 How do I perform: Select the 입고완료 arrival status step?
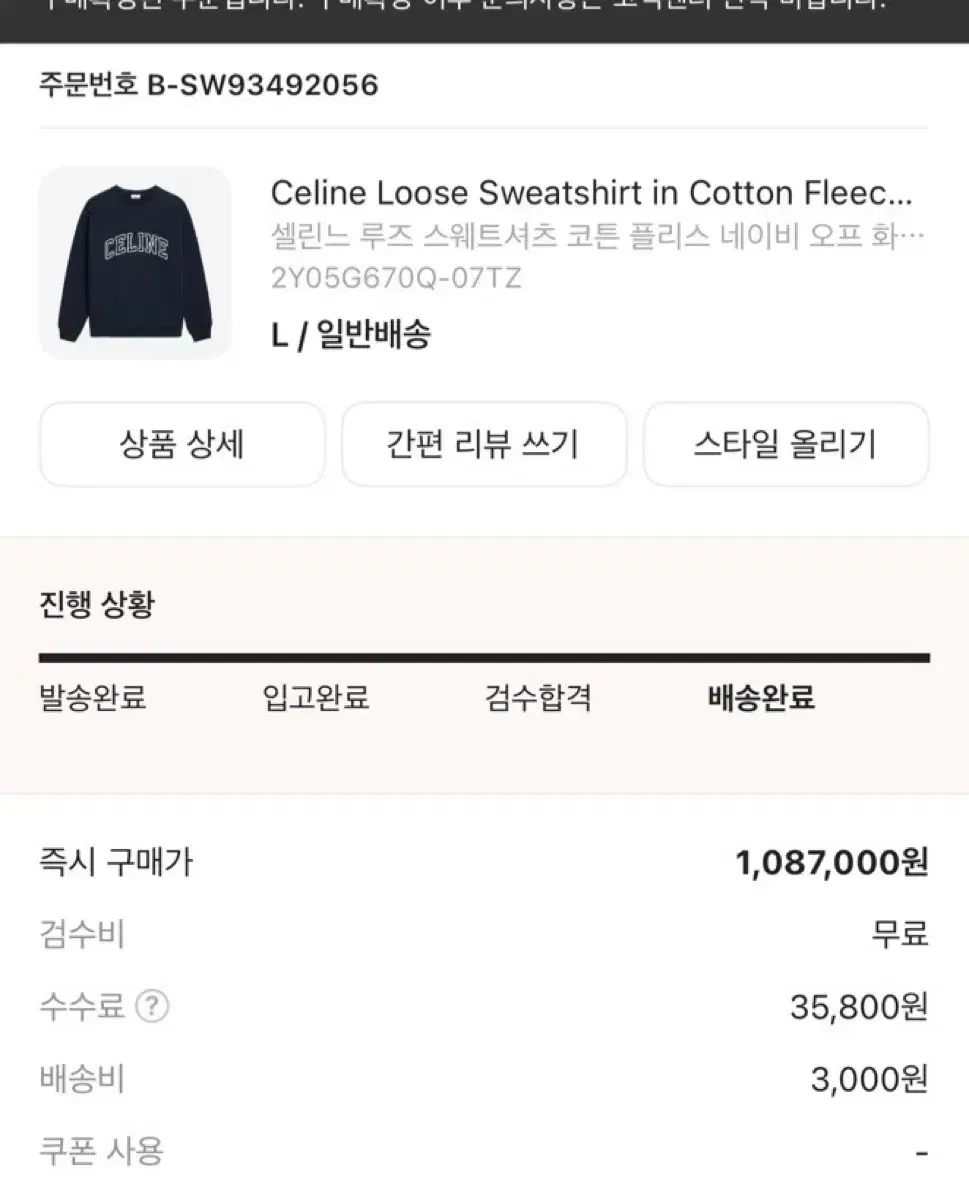(314, 700)
